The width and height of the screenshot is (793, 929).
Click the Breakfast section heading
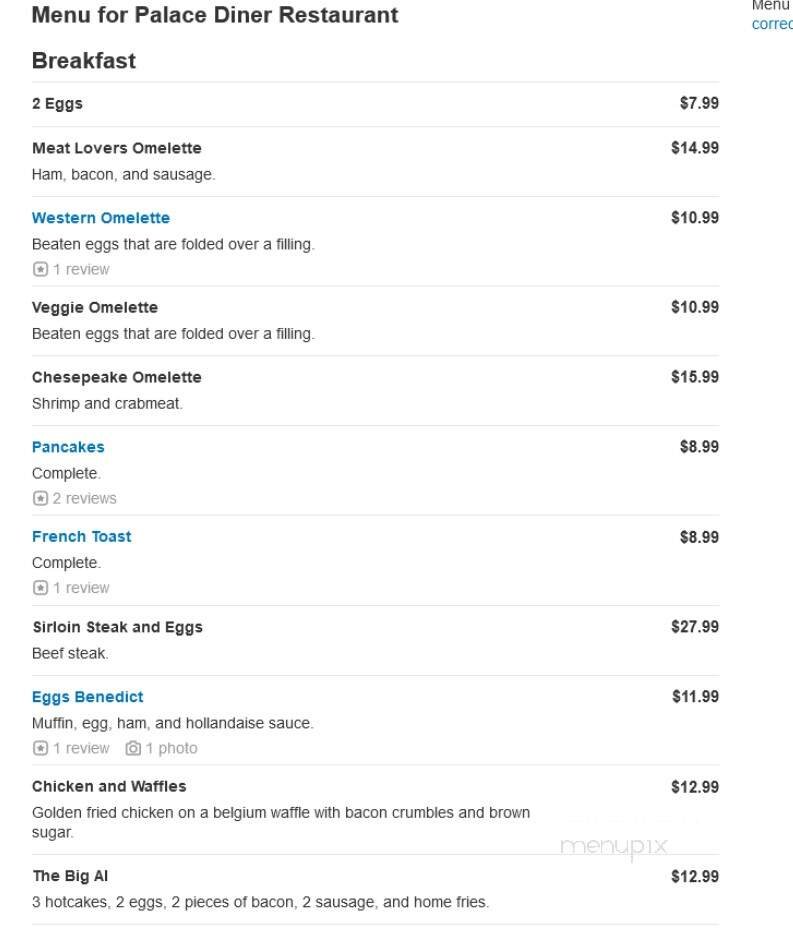pos(84,61)
